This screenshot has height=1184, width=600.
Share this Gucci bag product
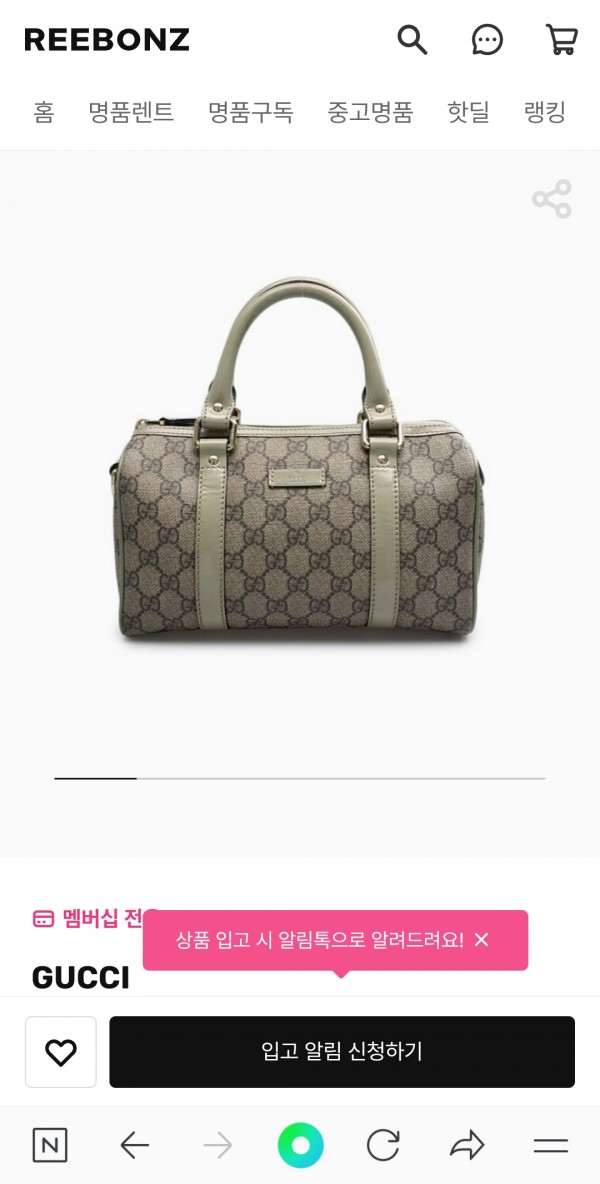(551, 199)
